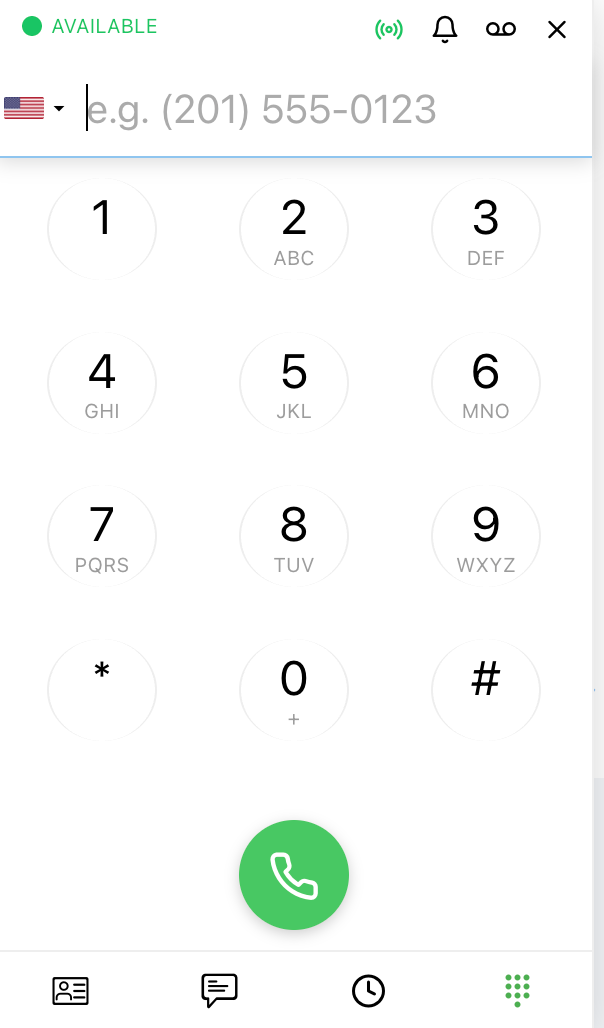Switch to the messages tab
The width and height of the screenshot is (604, 1028).
[x=219, y=990]
